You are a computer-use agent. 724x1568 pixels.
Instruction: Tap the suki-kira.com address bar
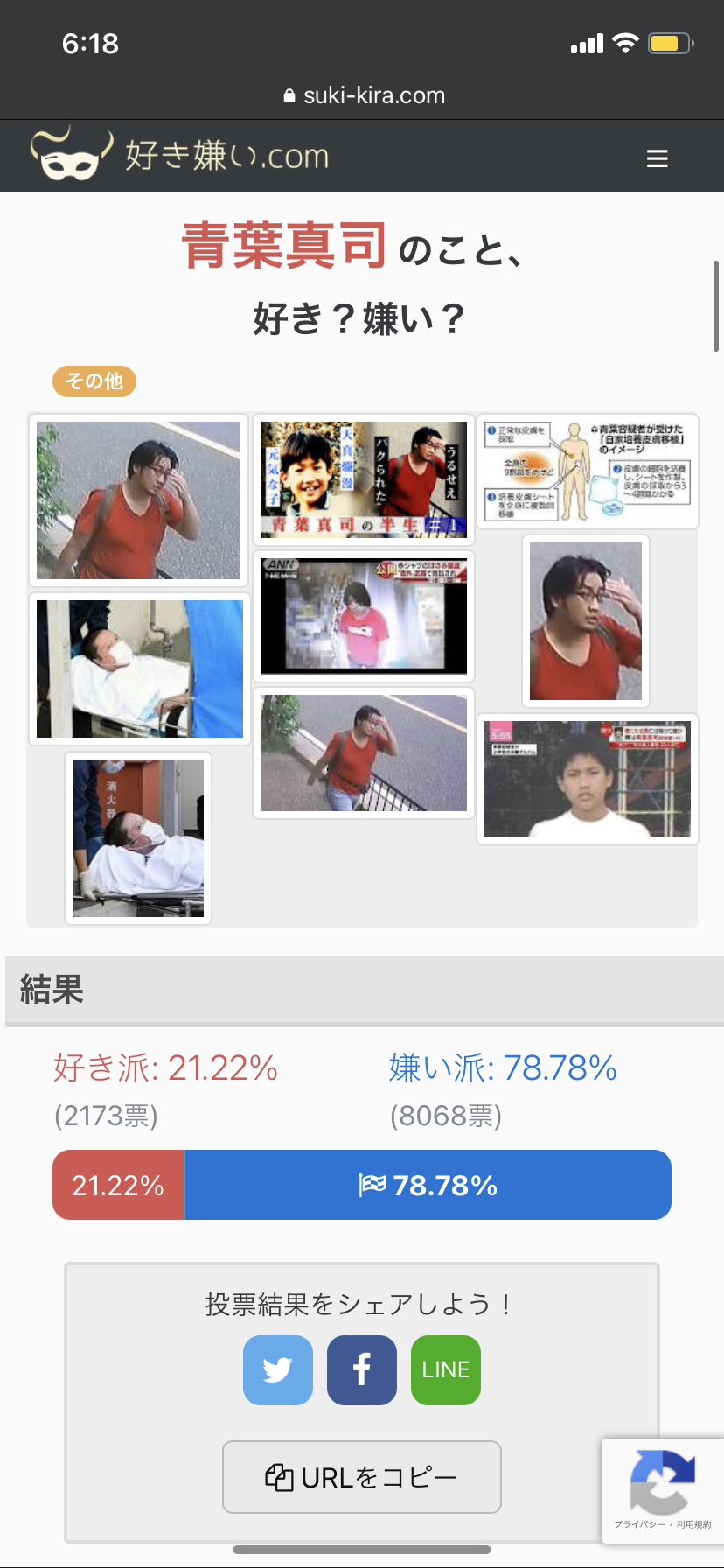tap(364, 95)
